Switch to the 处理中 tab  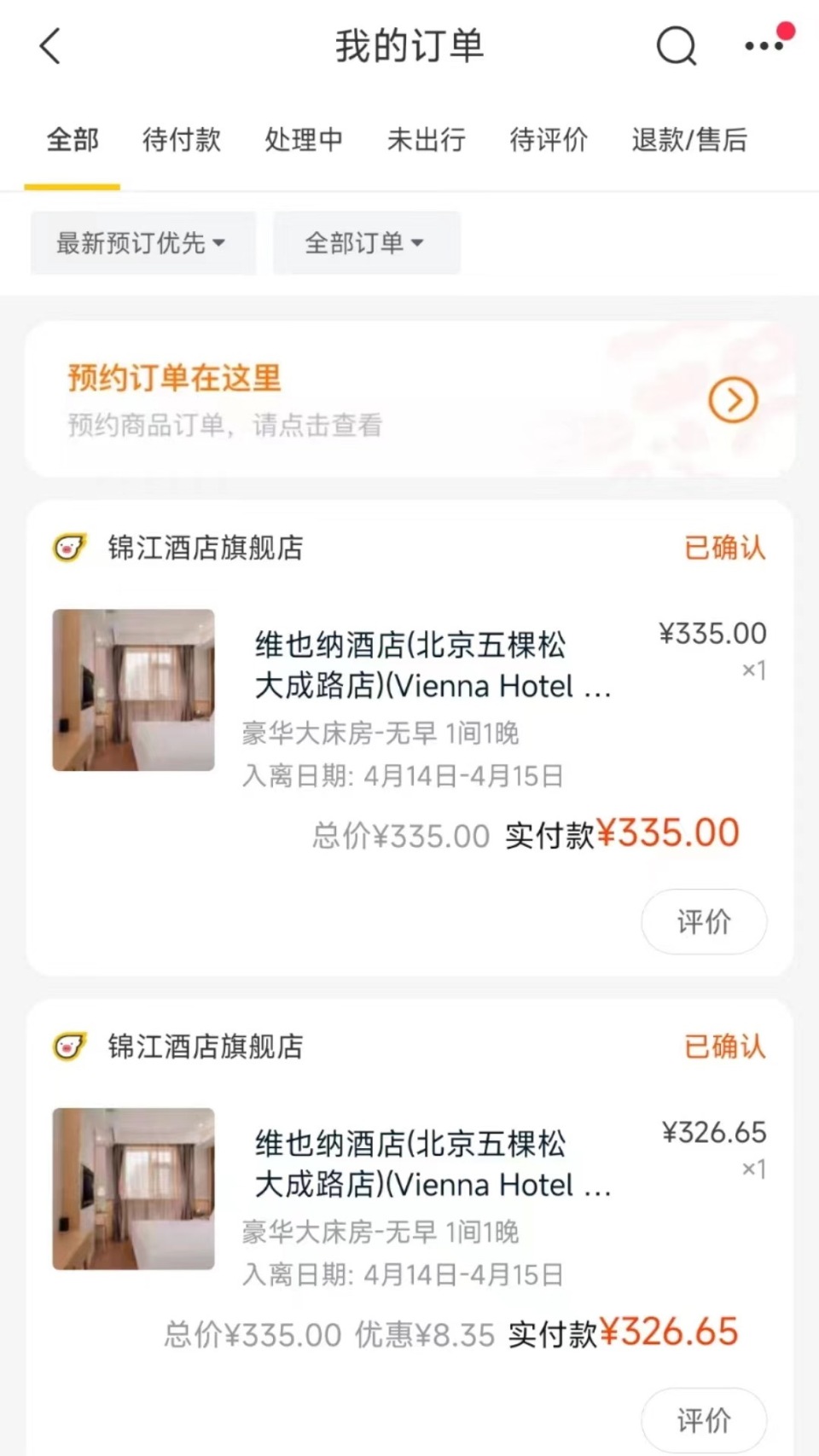(x=305, y=141)
